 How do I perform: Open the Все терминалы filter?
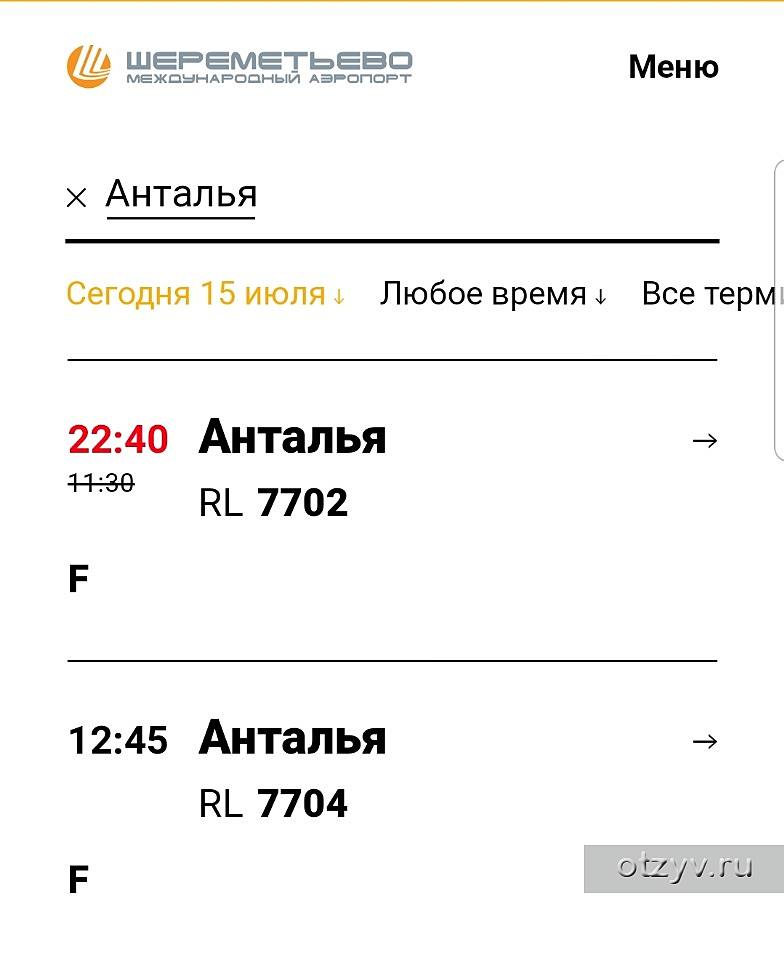[x=710, y=294]
